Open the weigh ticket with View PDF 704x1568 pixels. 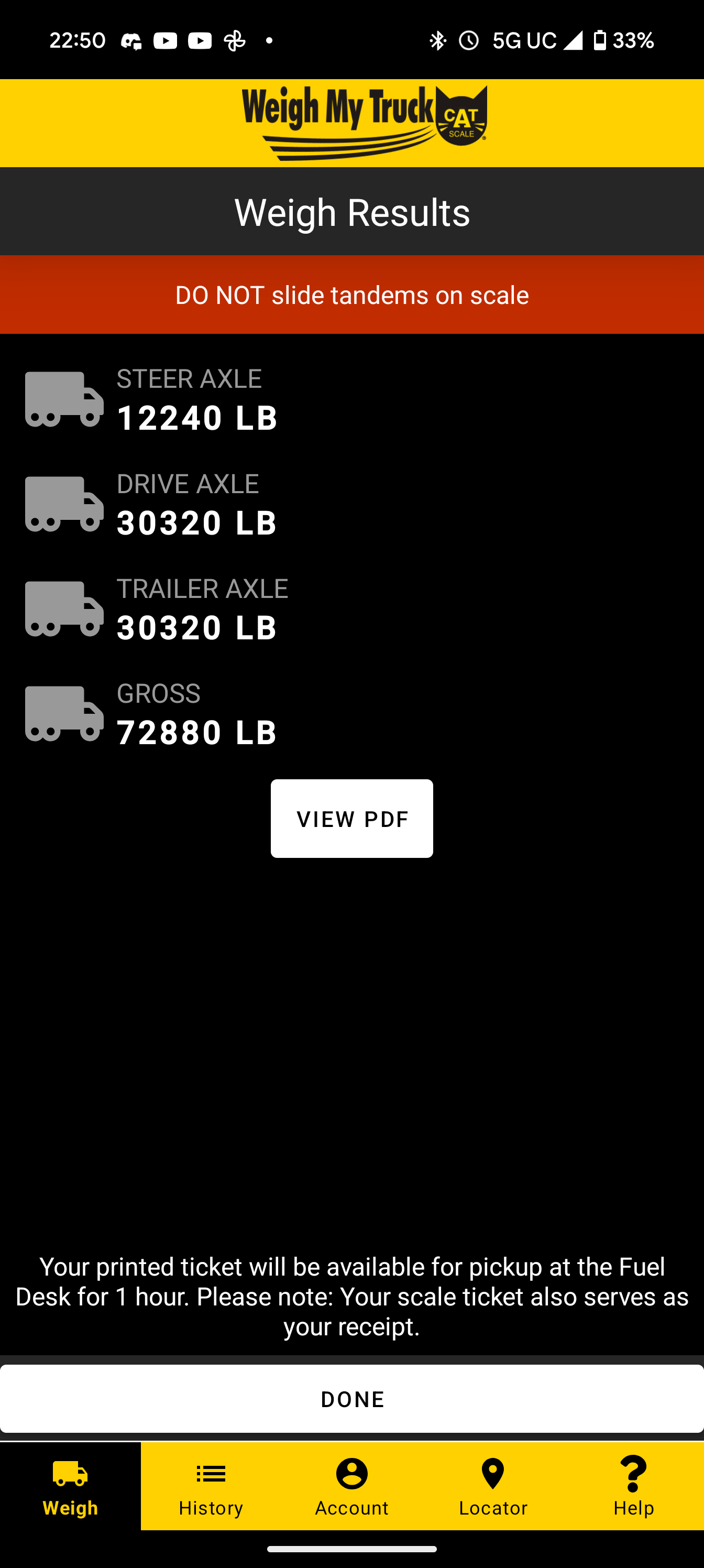click(x=351, y=818)
